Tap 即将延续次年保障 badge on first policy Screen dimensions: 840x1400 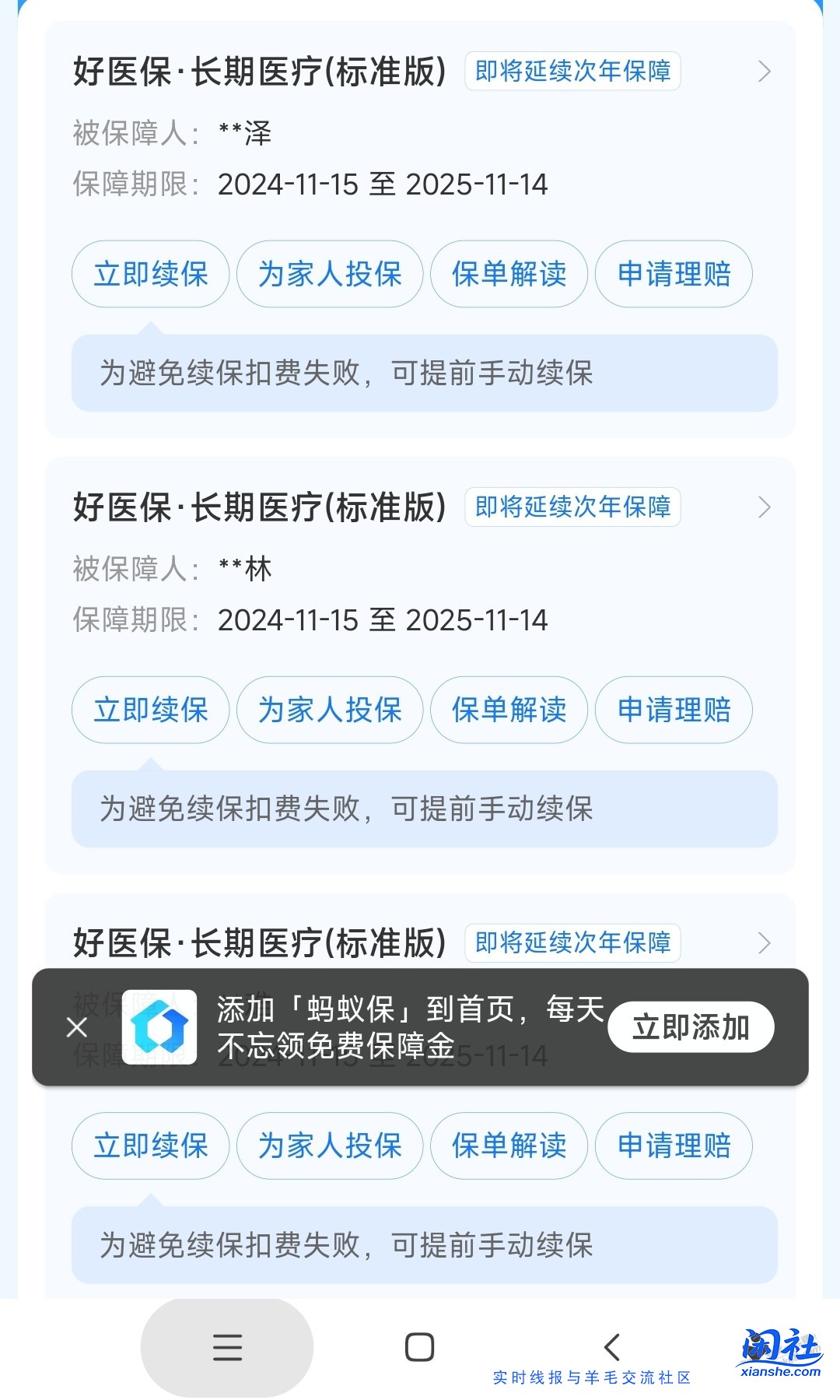point(572,72)
